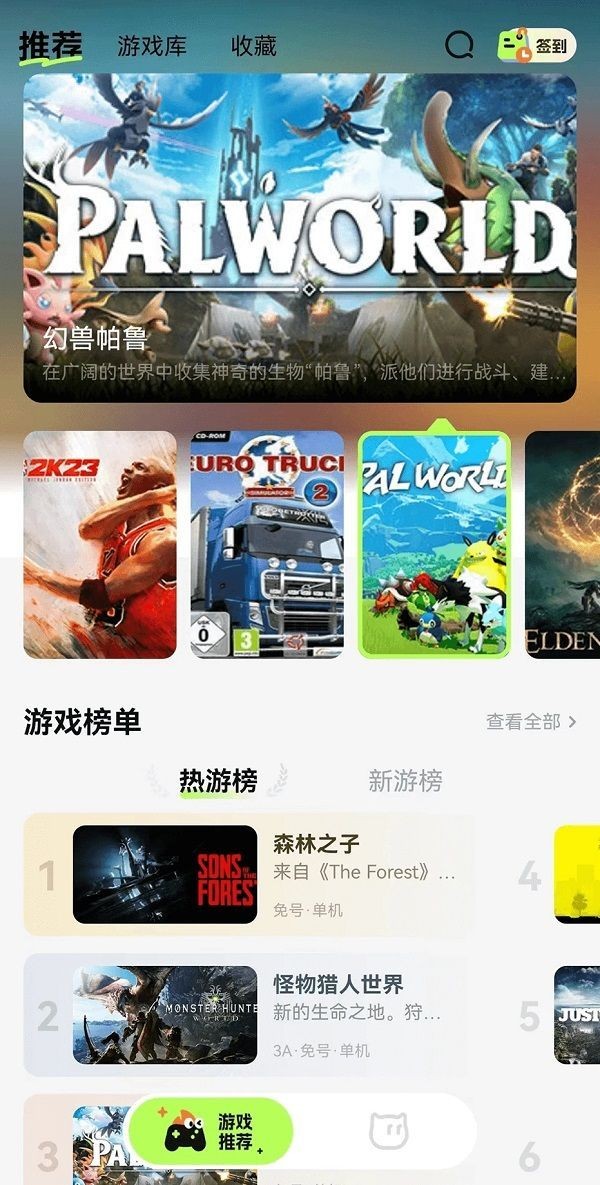Open the 幻兽帕鲁 Palworld banner
Image resolution: width=600 pixels, height=1185 pixels.
pyautogui.click(x=300, y=238)
